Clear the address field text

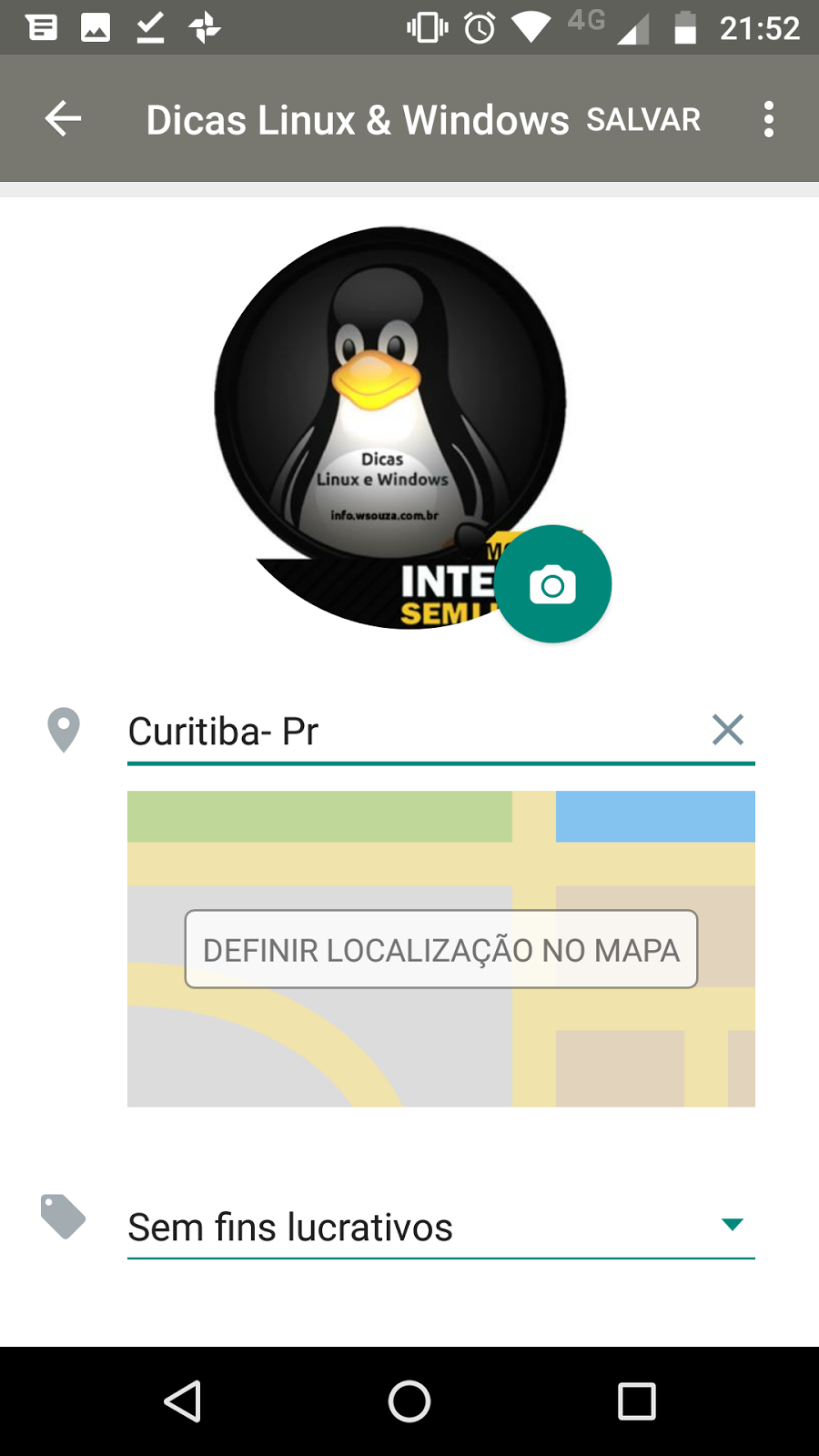click(x=728, y=730)
